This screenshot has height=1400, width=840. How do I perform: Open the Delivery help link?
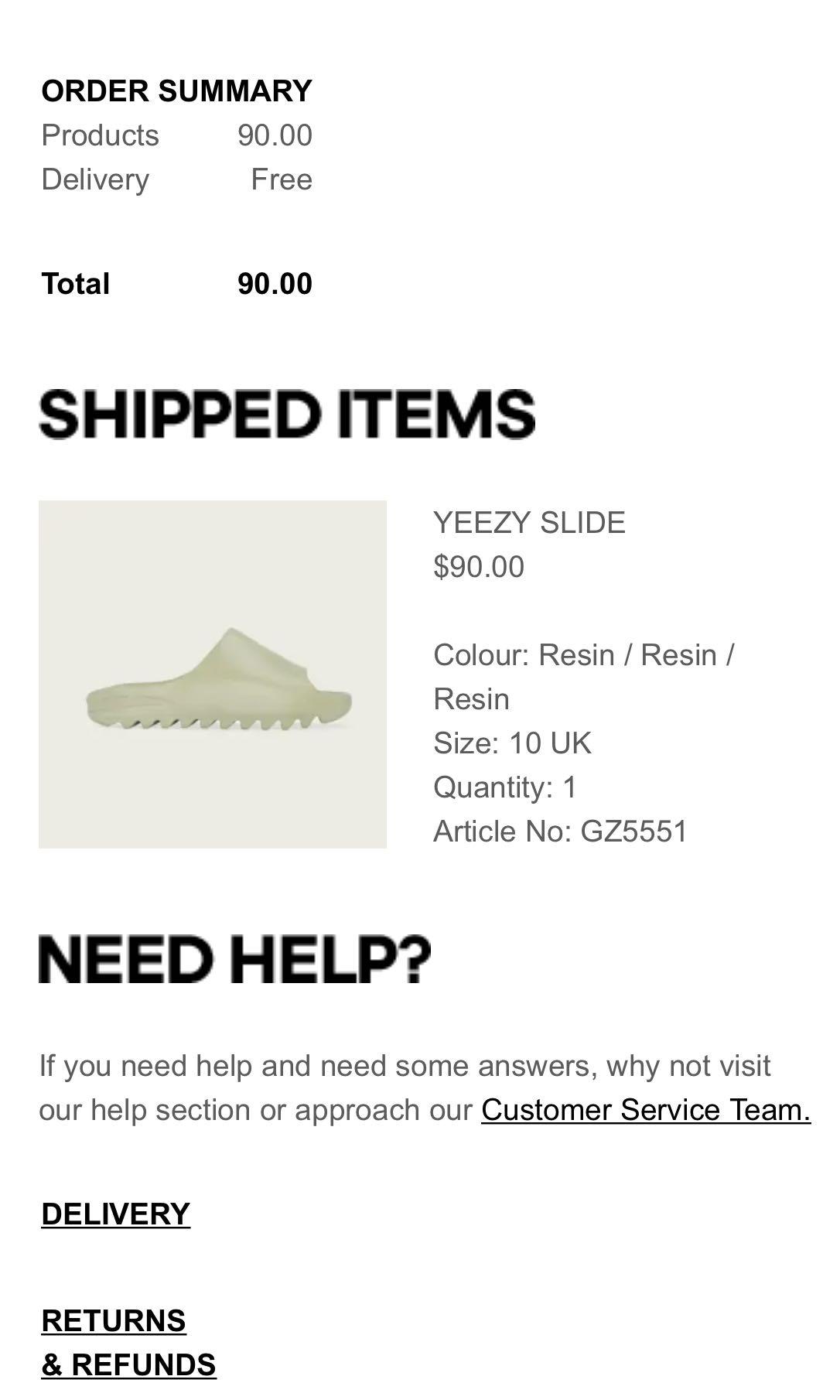pos(115,1214)
